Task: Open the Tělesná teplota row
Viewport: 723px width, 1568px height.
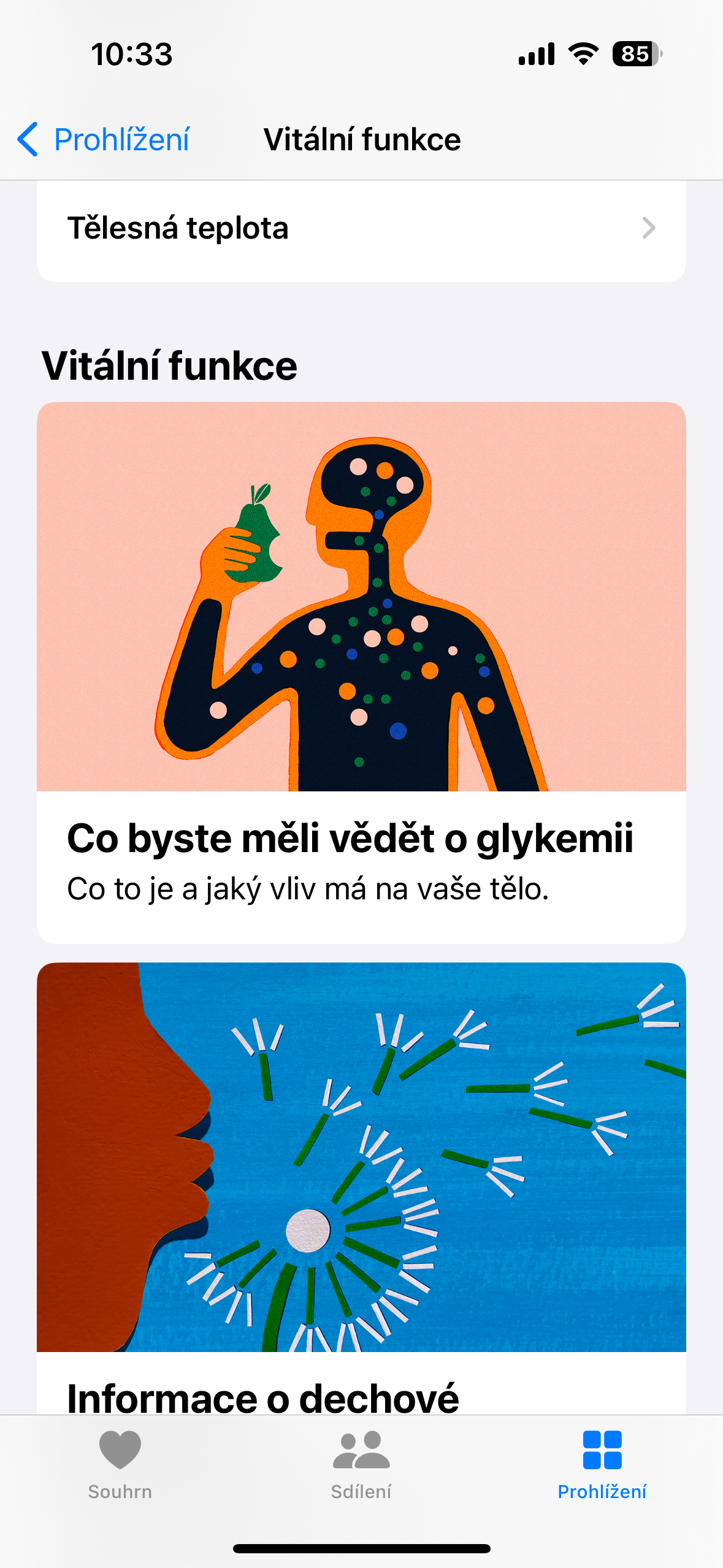Action: 361,228
